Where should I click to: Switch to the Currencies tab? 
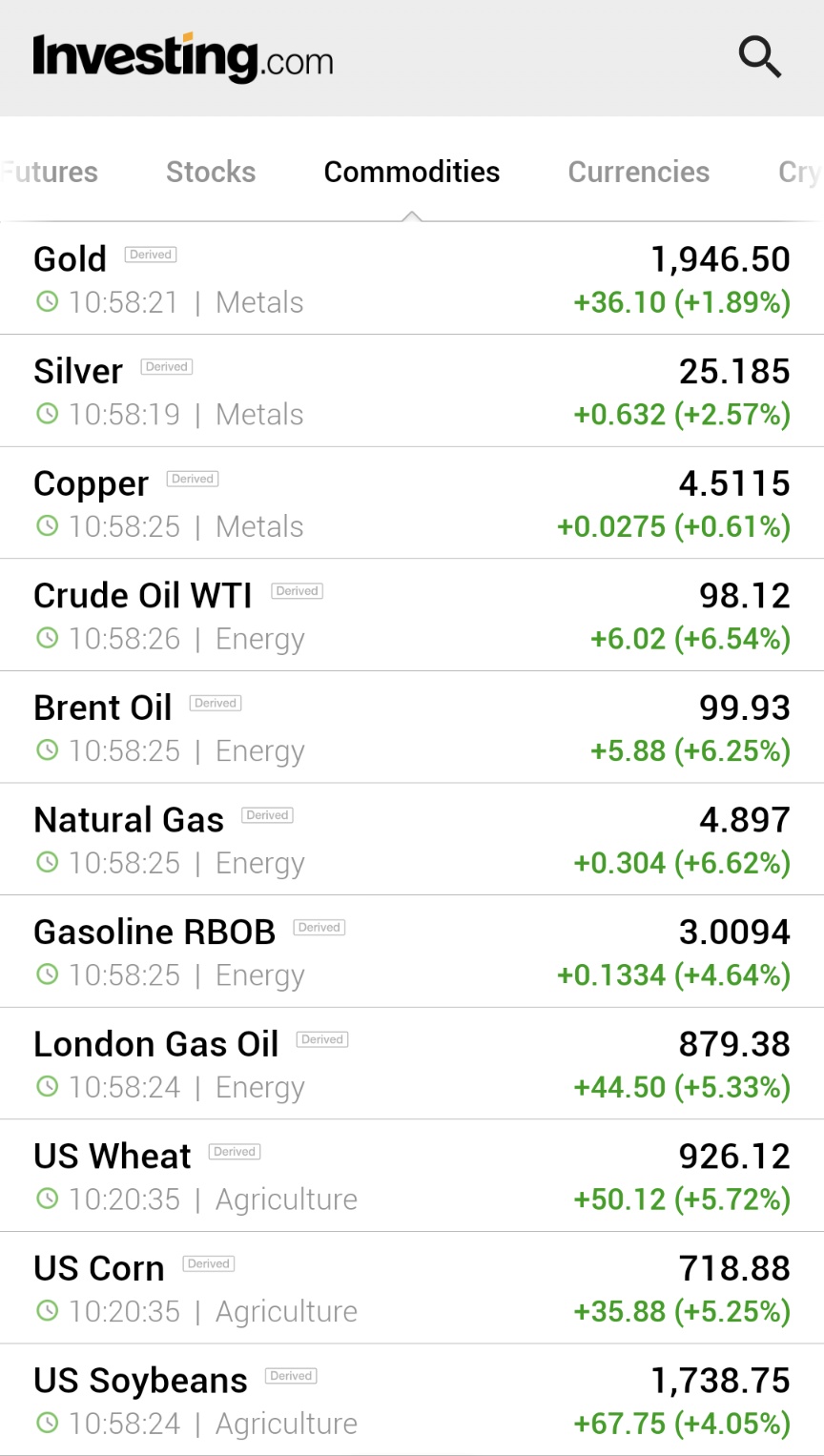(x=639, y=172)
